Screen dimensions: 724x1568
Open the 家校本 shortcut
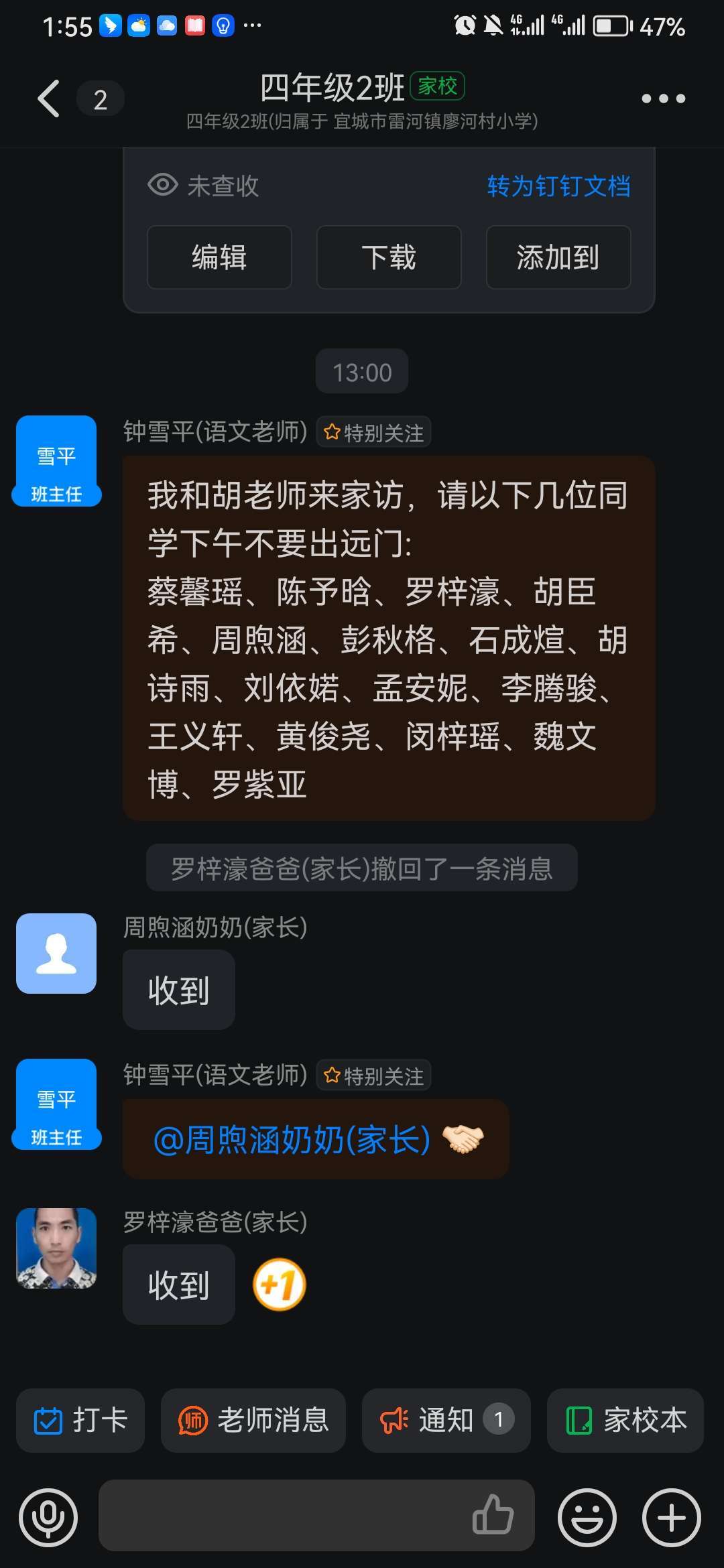click(625, 1420)
